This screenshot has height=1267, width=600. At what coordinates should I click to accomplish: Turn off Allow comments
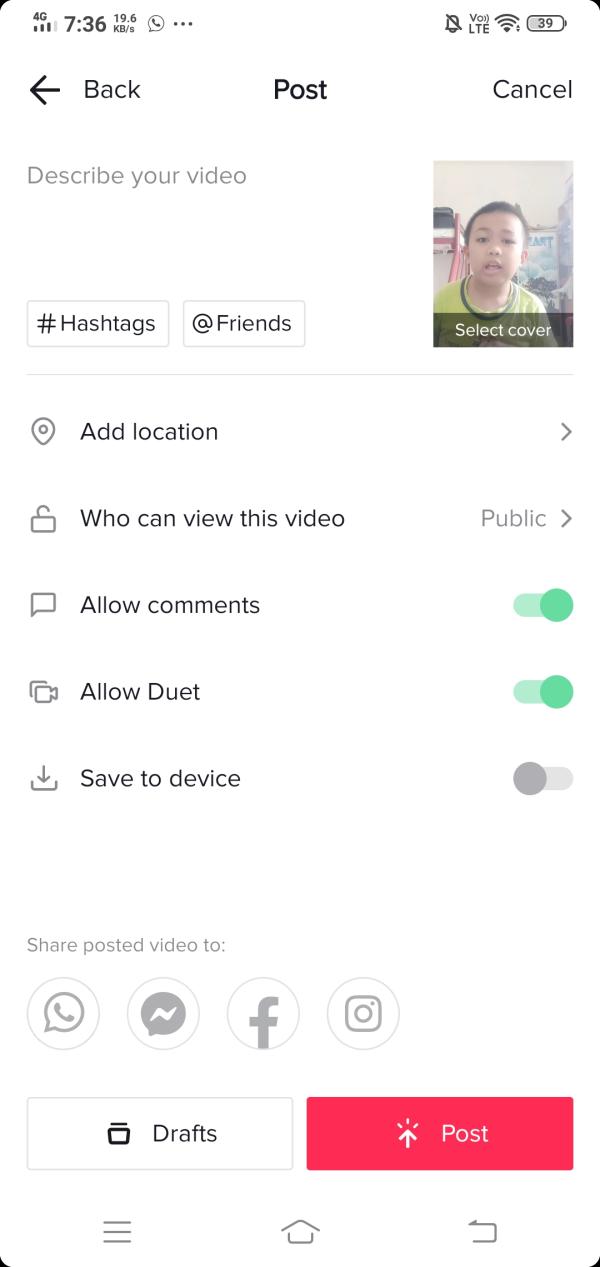tap(543, 605)
